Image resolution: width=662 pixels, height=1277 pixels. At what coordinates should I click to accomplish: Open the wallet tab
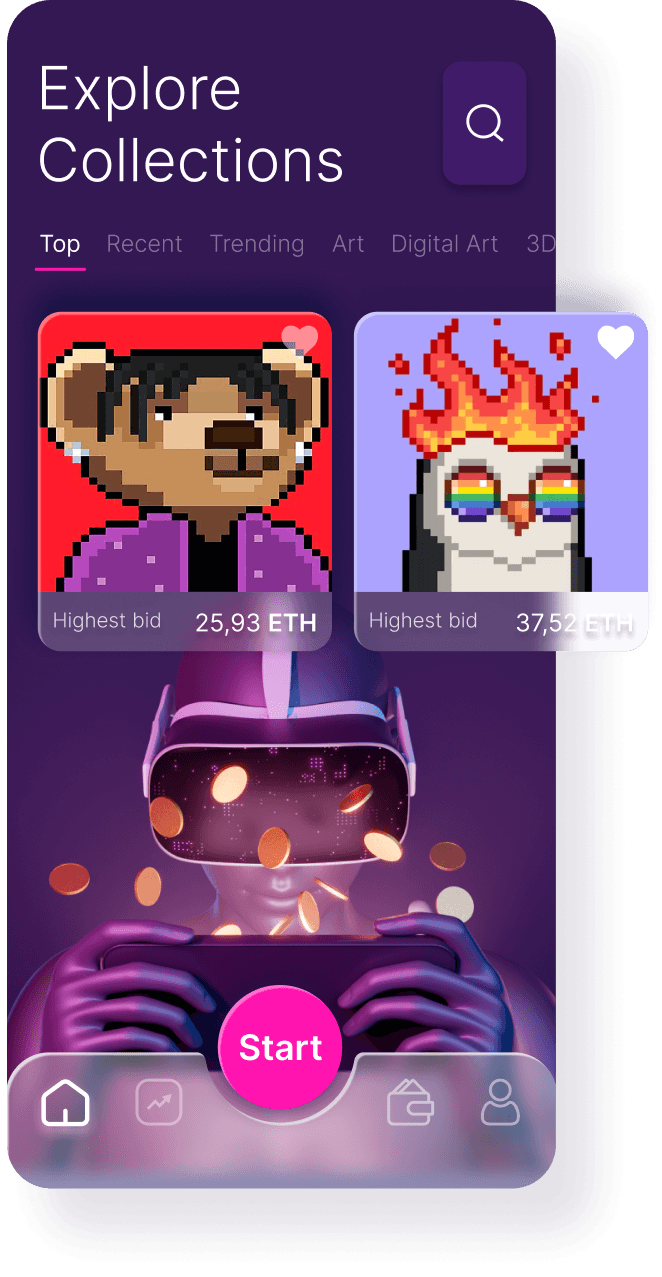pyautogui.click(x=410, y=1104)
